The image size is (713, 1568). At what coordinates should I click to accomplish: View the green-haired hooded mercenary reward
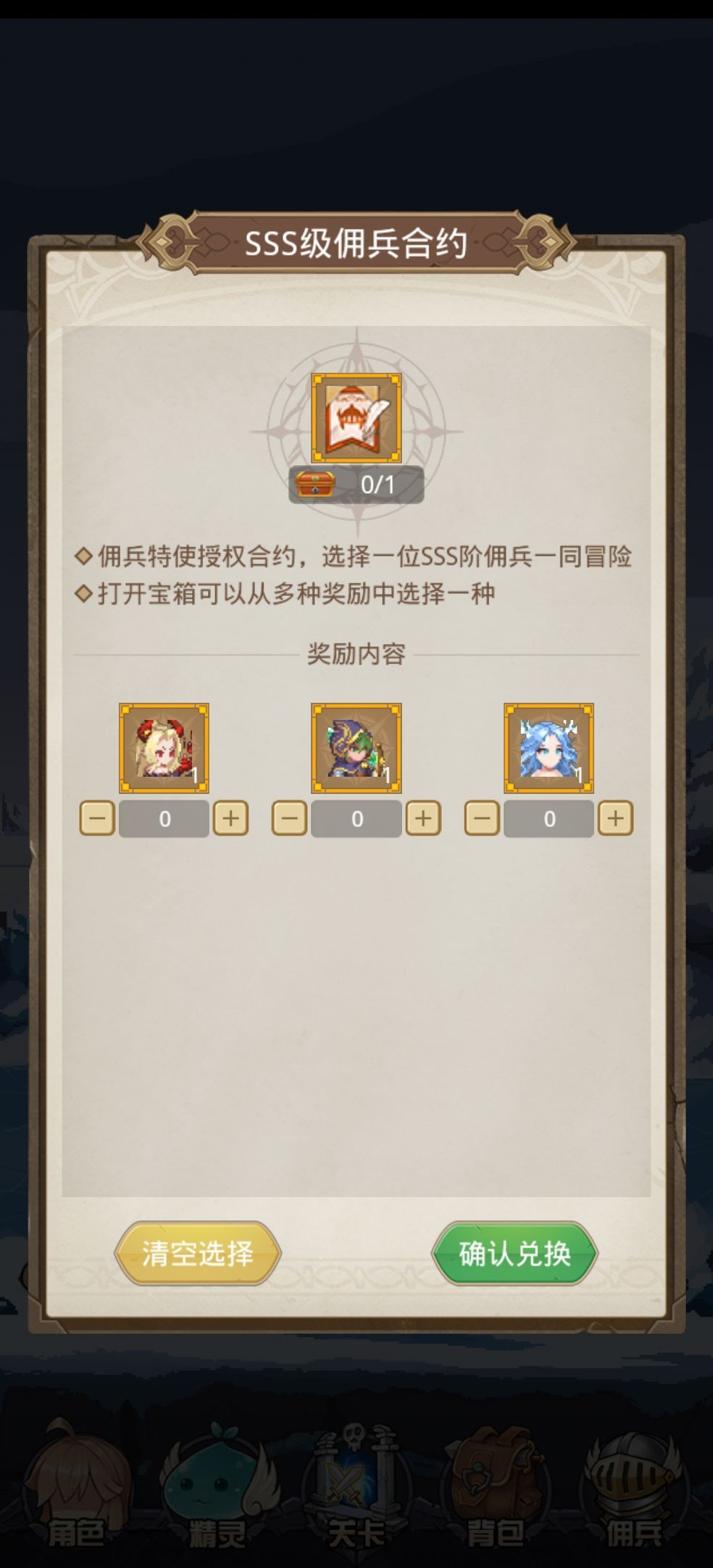tap(356, 748)
